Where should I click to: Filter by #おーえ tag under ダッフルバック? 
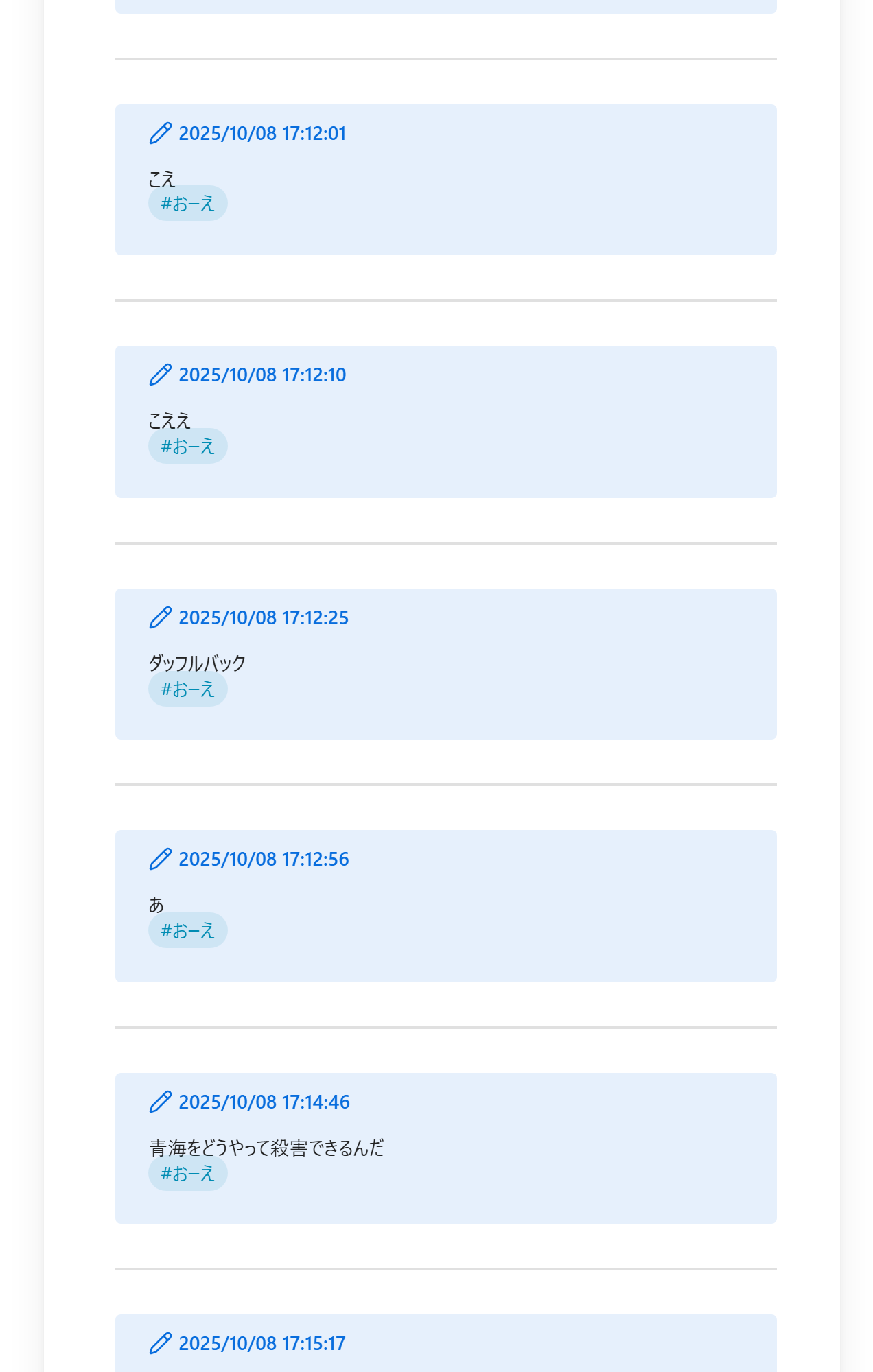187,689
